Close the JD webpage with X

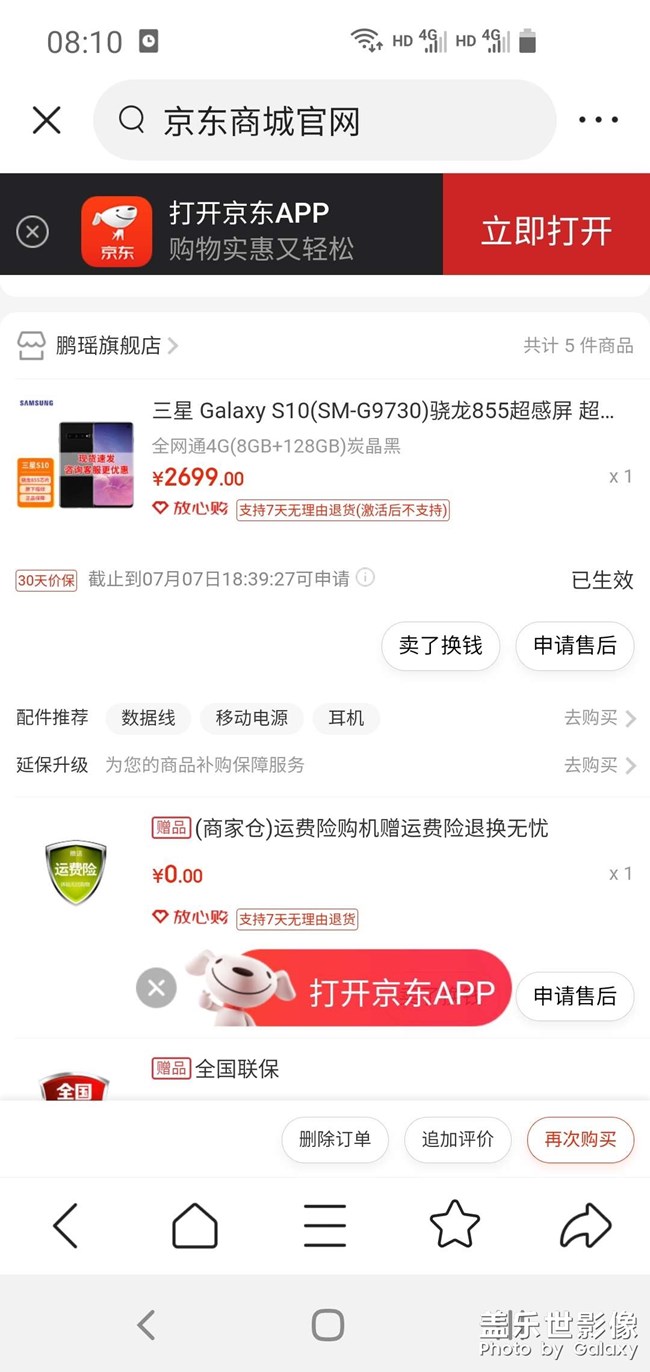(x=46, y=121)
